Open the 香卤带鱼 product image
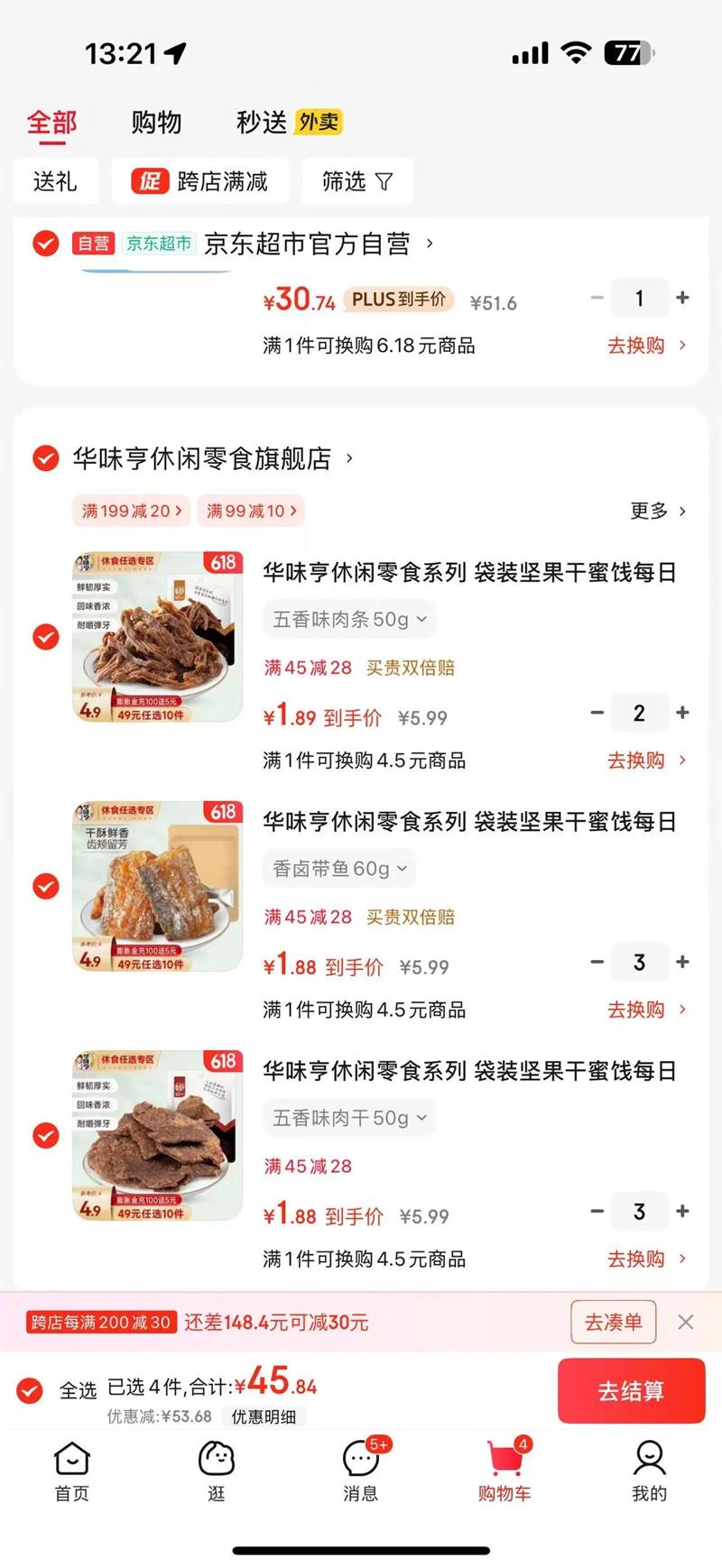722x1568 pixels. (158, 886)
